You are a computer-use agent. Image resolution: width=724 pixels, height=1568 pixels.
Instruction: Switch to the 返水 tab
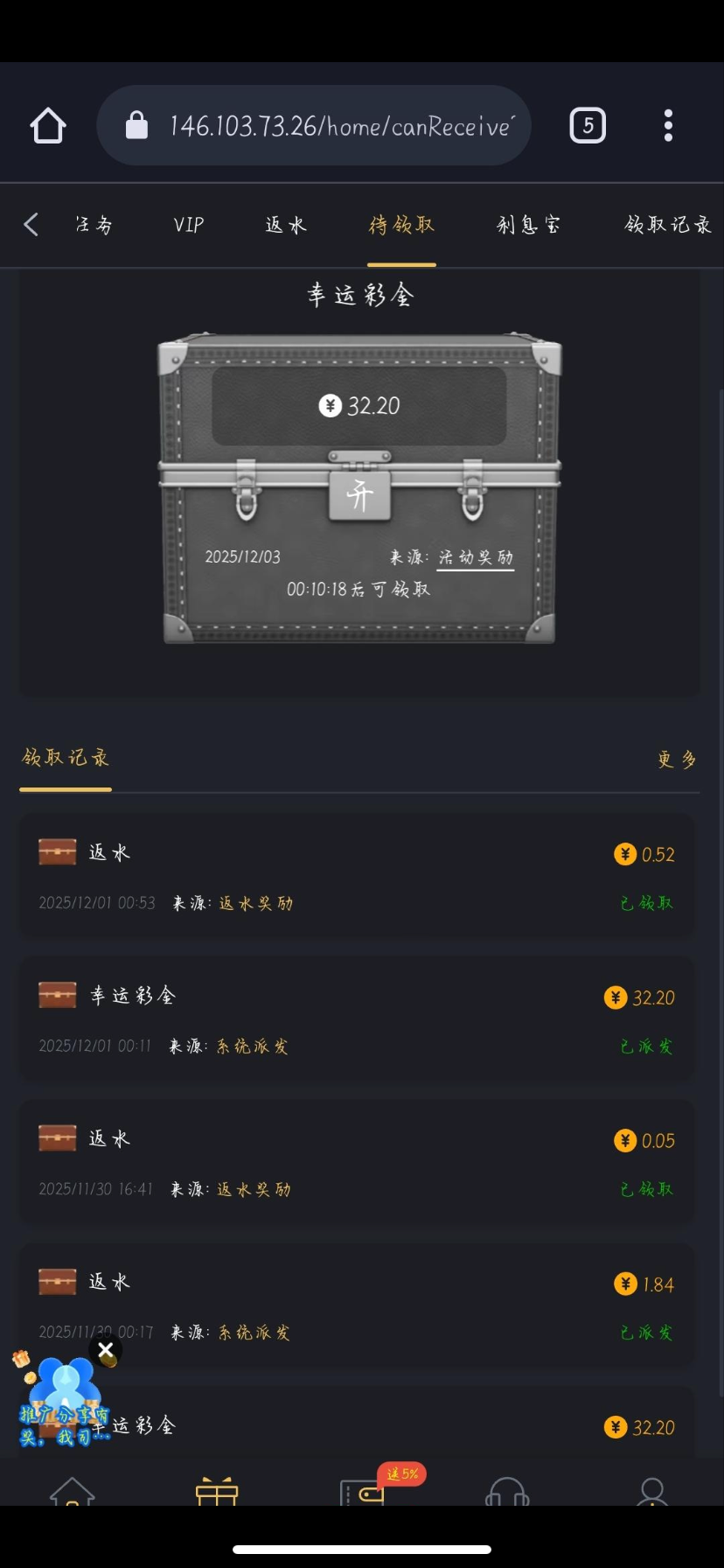coord(286,225)
